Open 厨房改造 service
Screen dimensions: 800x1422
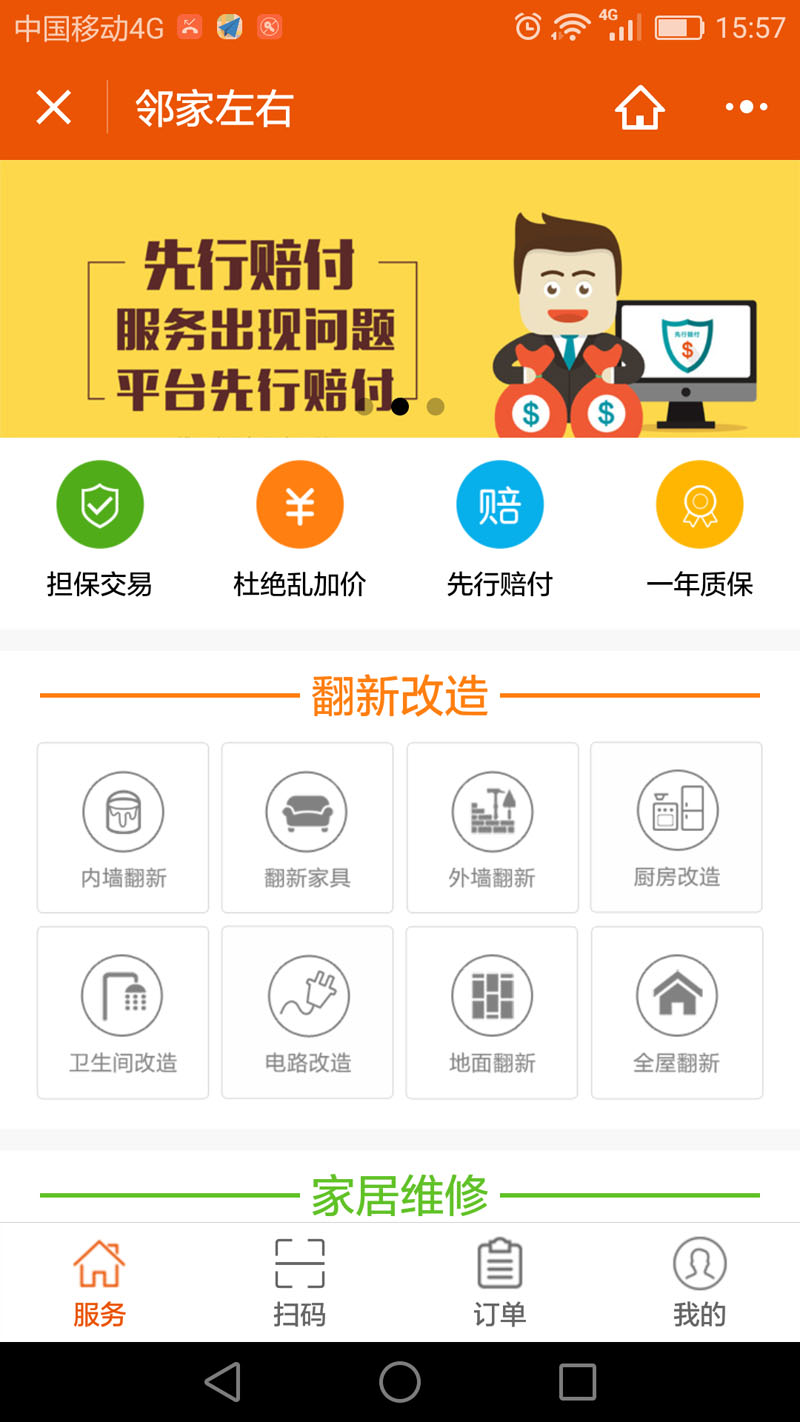(x=677, y=827)
